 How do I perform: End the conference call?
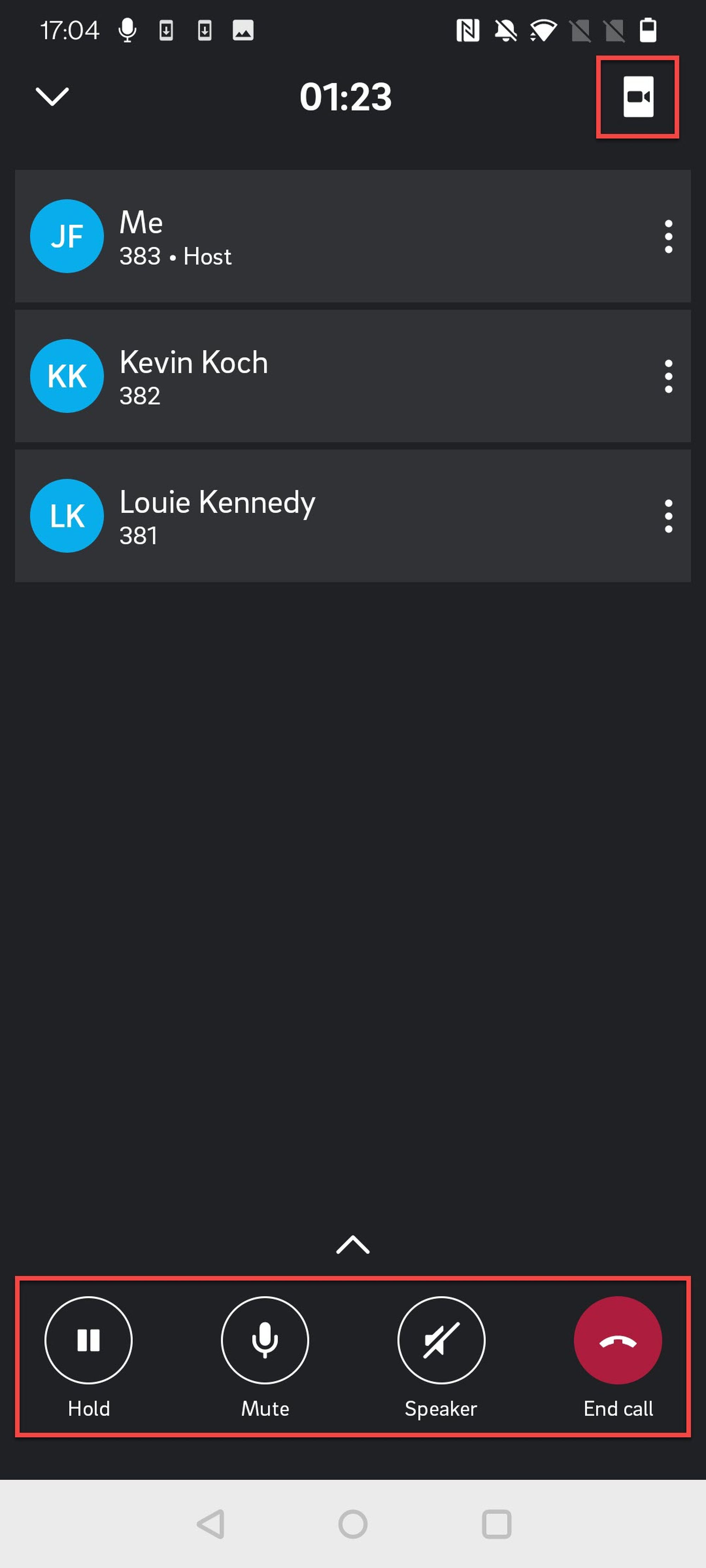pyautogui.click(x=618, y=1340)
